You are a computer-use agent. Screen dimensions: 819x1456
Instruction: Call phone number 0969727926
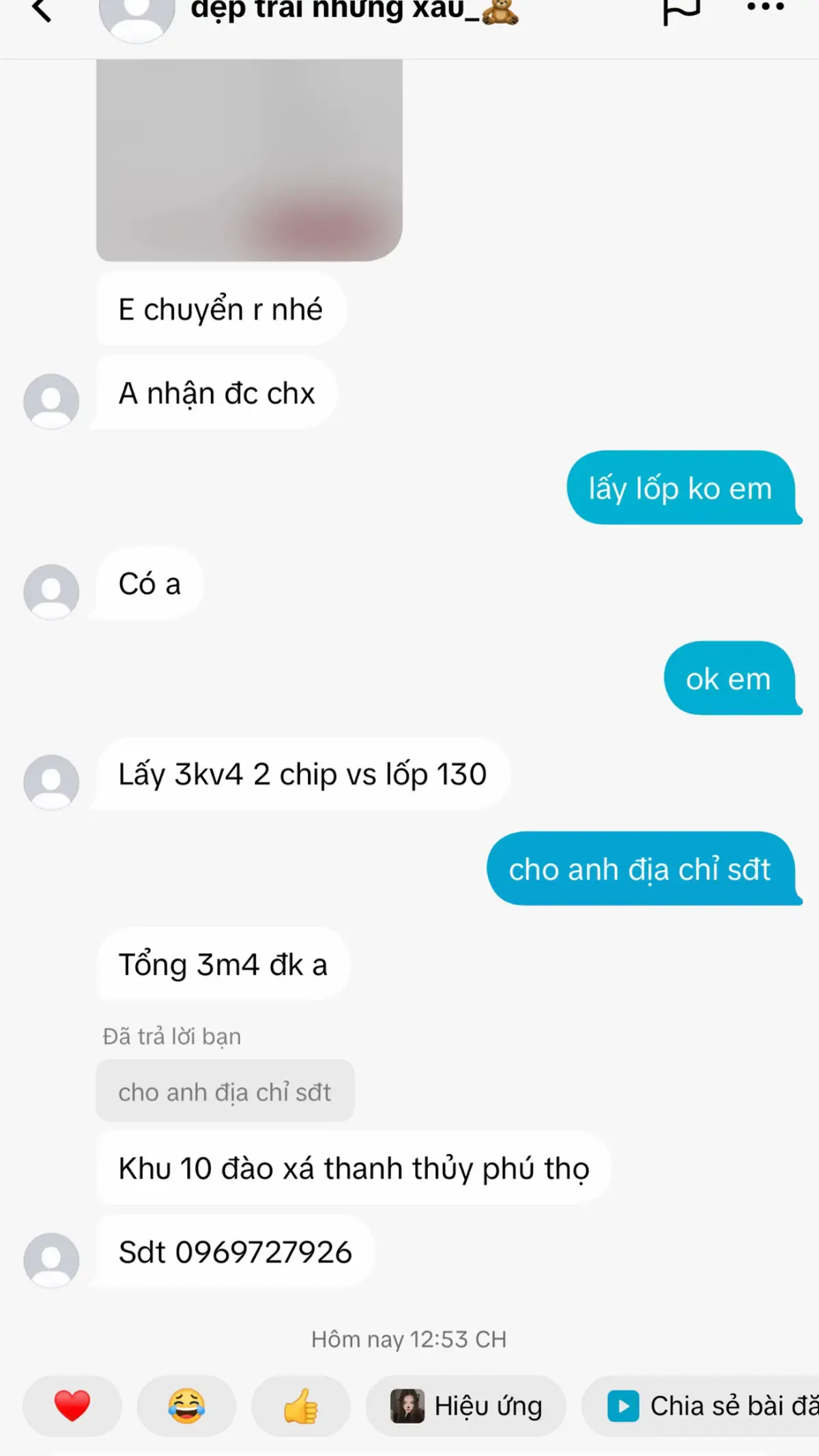pos(235,1251)
